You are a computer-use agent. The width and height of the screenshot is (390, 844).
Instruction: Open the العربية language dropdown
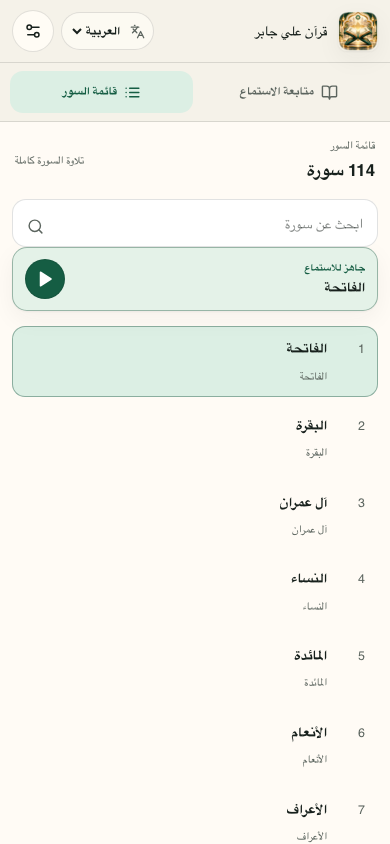pos(108,31)
